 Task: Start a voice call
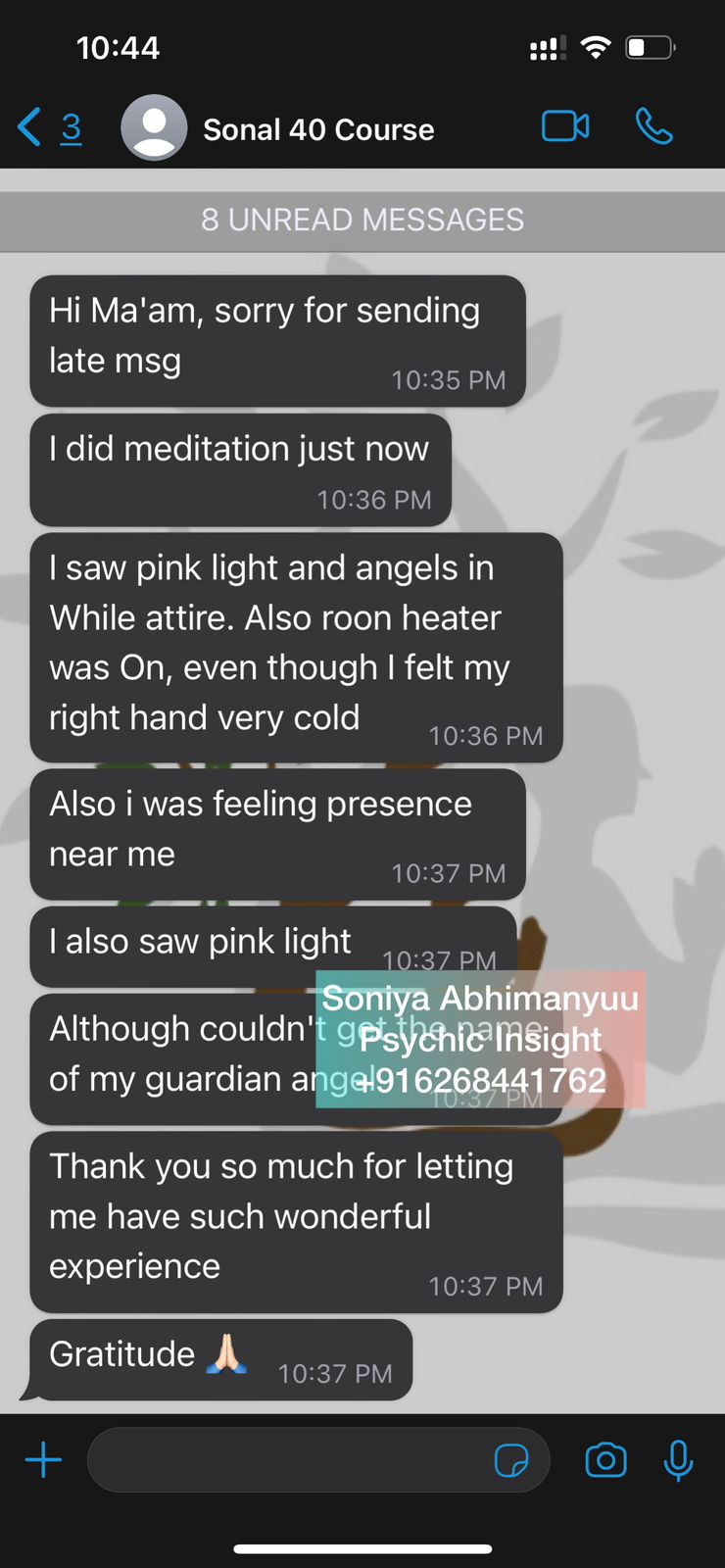[653, 126]
